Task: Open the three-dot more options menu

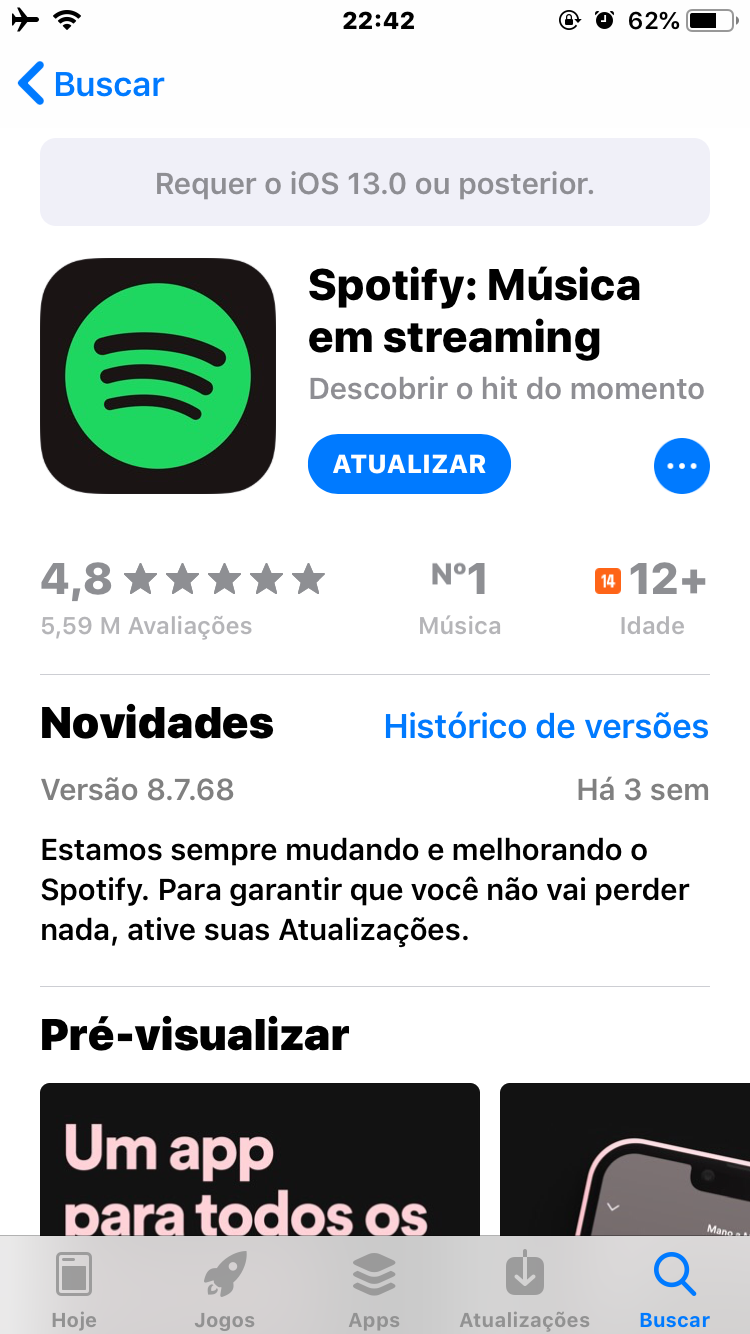Action: pos(681,466)
